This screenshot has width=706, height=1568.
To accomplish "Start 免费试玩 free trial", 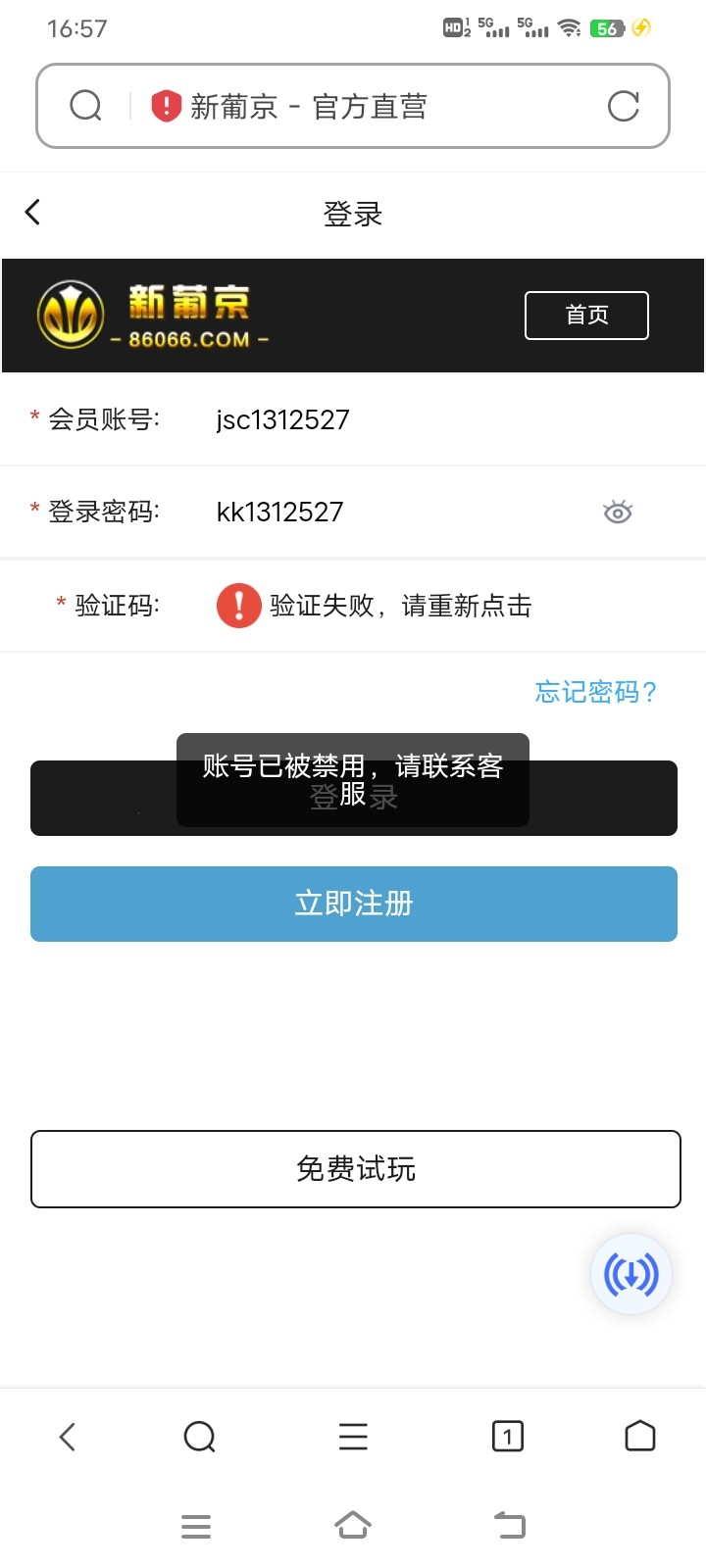I will tap(355, 1169).
